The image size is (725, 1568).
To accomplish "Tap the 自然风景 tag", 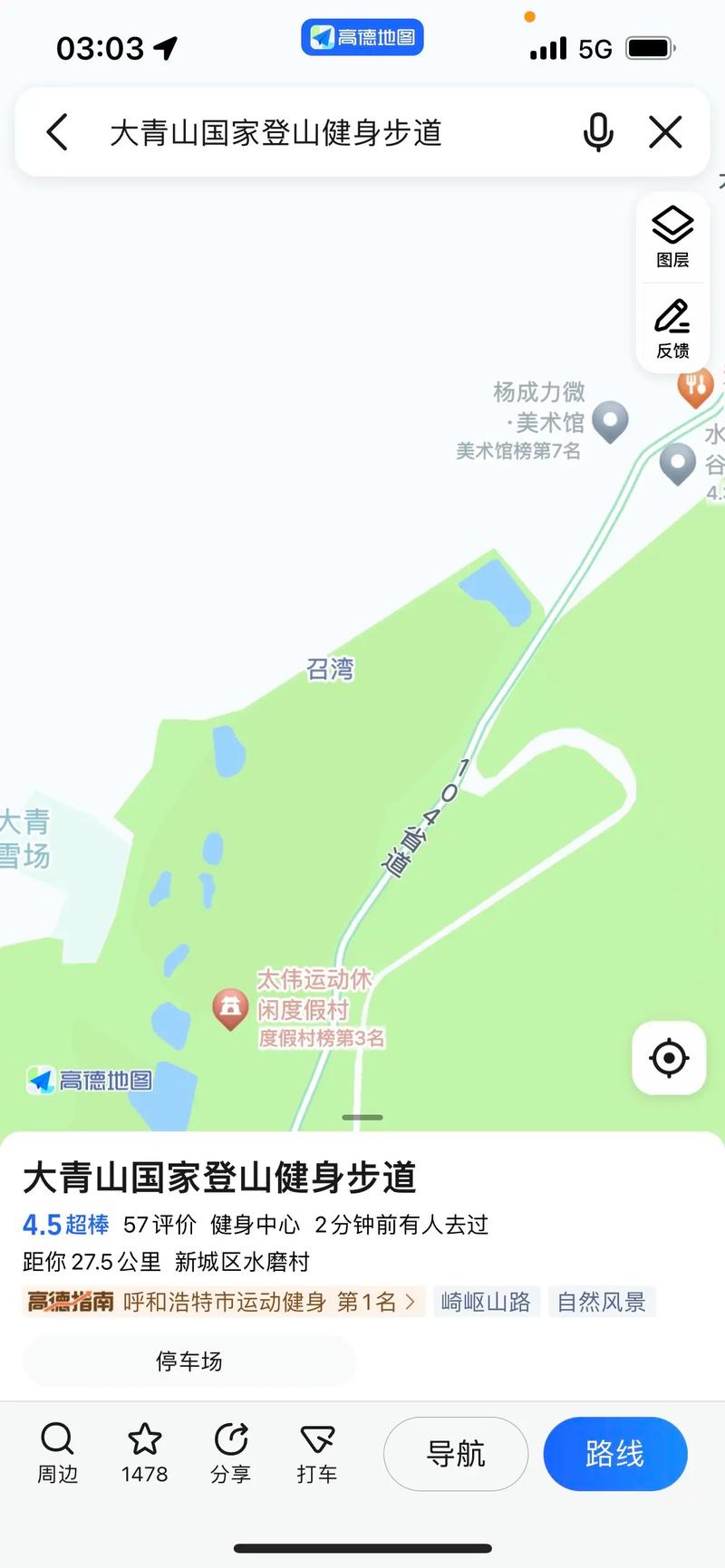I will coord(602,1302).
